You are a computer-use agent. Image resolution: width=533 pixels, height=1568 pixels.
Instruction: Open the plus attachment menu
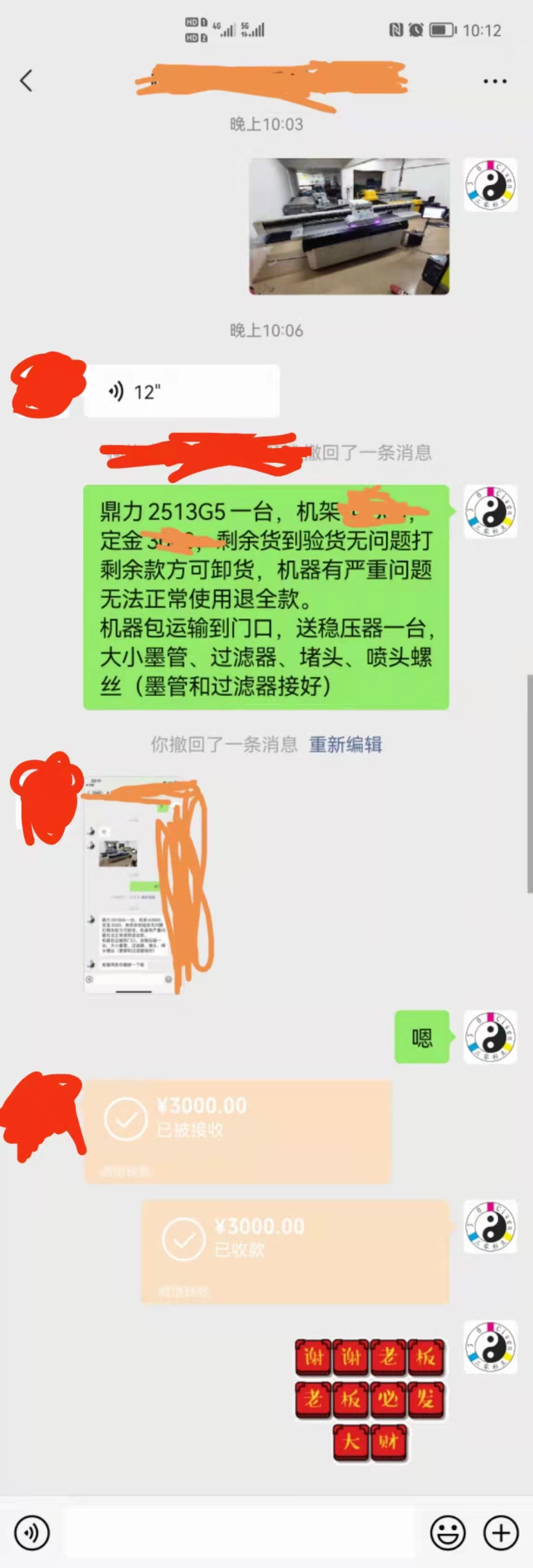[x=501, y=1532]
